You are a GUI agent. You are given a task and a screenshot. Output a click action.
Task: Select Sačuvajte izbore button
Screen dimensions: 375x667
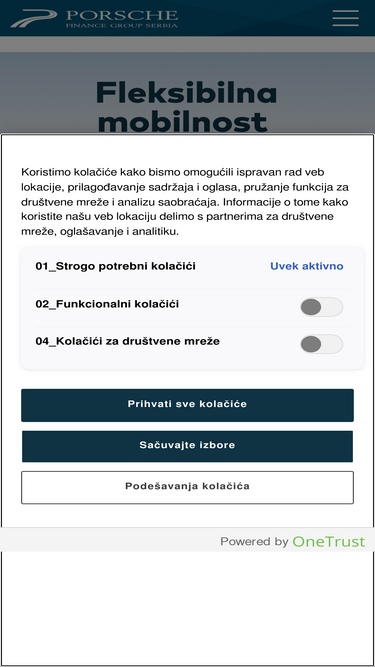click(188, 446)
